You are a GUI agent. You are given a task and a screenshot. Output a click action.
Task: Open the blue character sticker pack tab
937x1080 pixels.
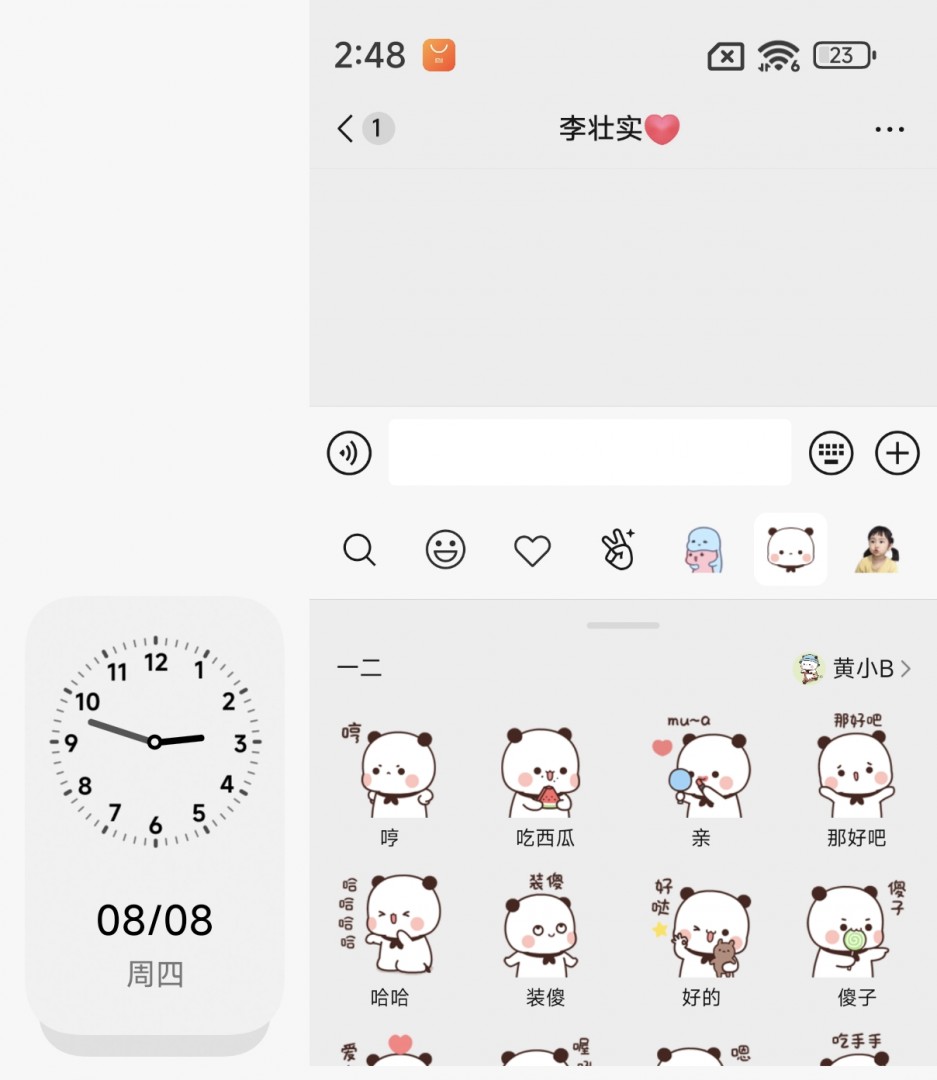click(703, 549)
